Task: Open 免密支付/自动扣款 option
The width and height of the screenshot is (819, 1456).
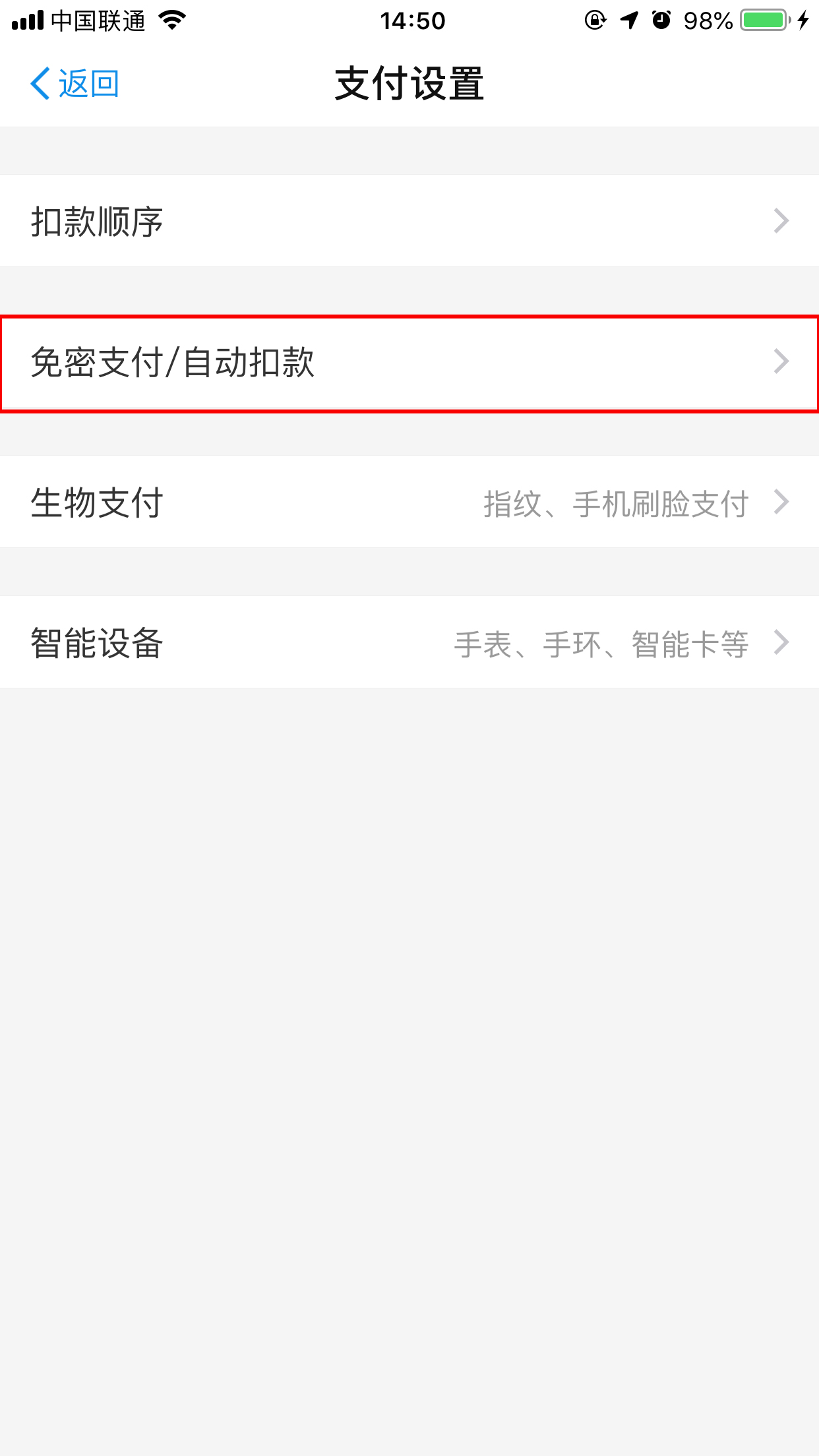Action: click(x=409, y=363)
